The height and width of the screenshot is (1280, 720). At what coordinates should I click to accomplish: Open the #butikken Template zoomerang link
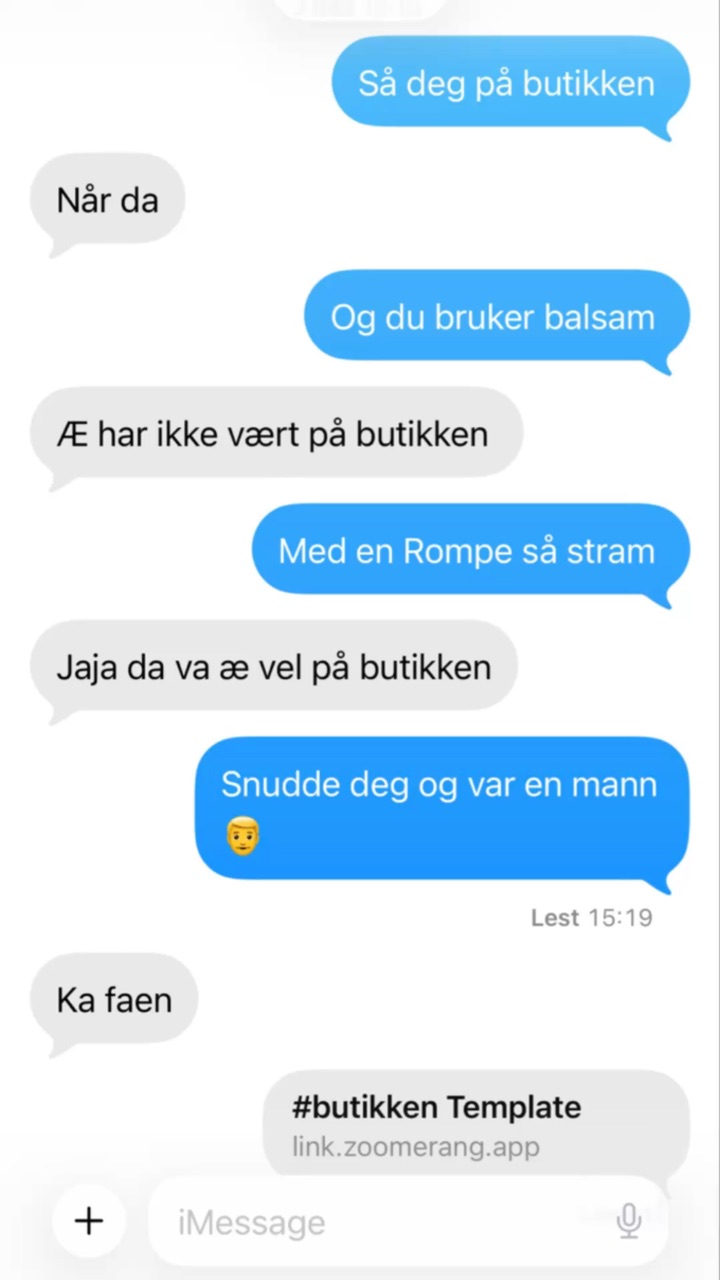coord(475,1125)
